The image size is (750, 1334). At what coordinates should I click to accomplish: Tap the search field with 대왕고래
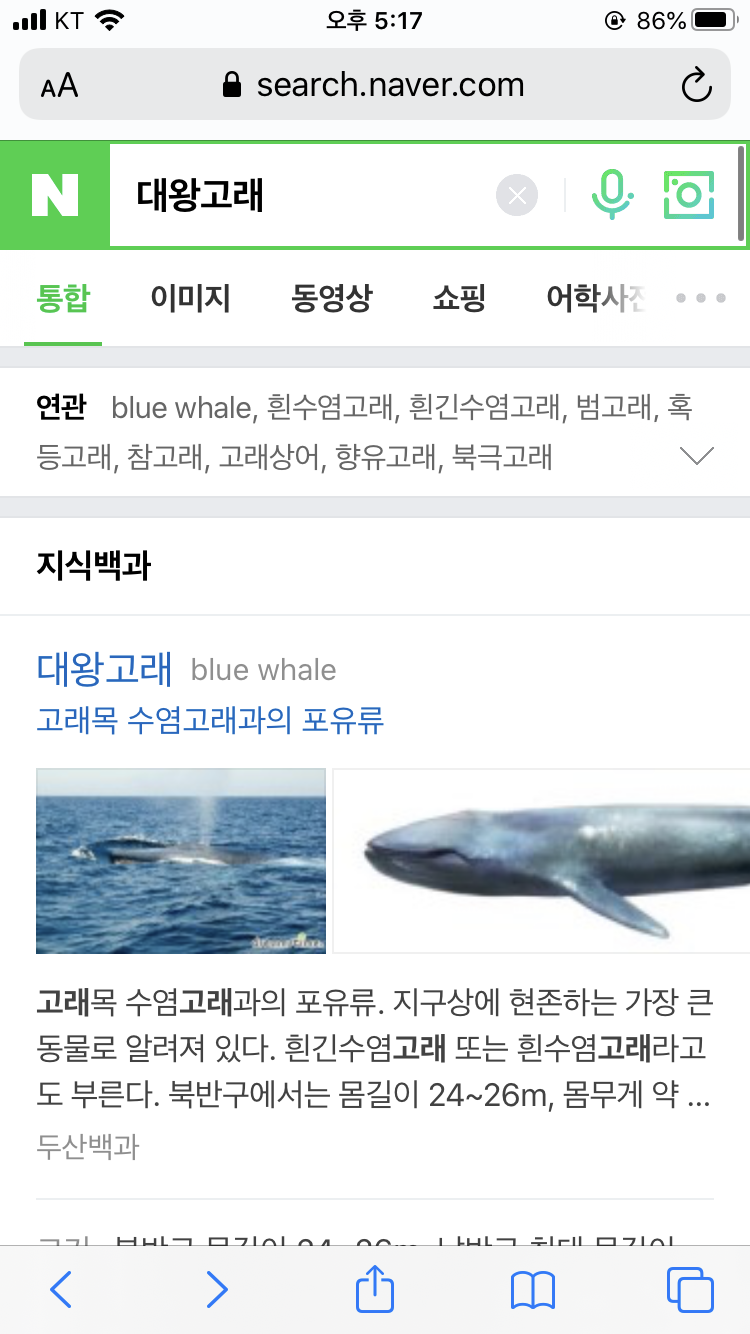300,195
